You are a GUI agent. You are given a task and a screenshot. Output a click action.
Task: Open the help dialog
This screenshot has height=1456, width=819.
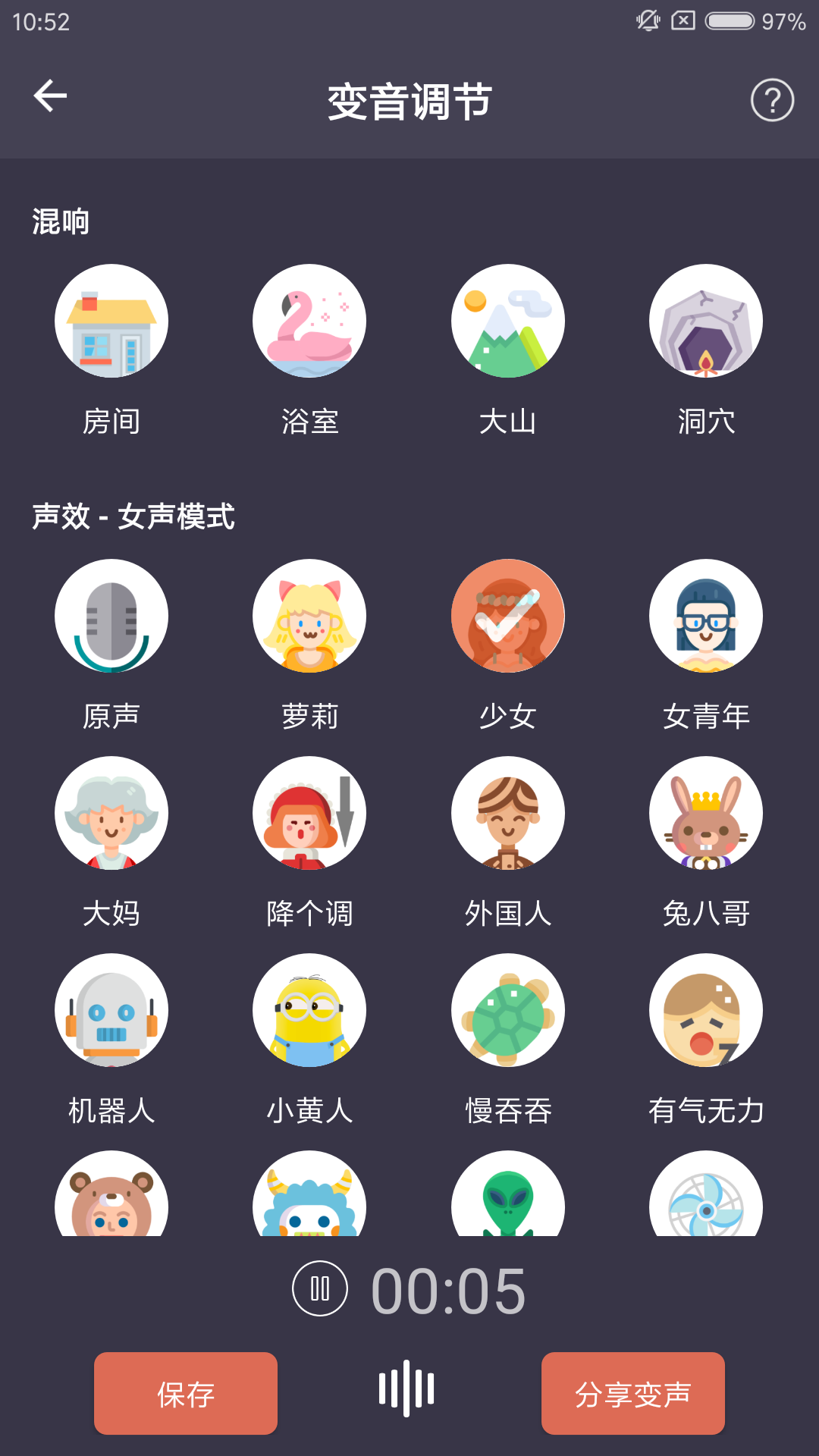point(771,99)
